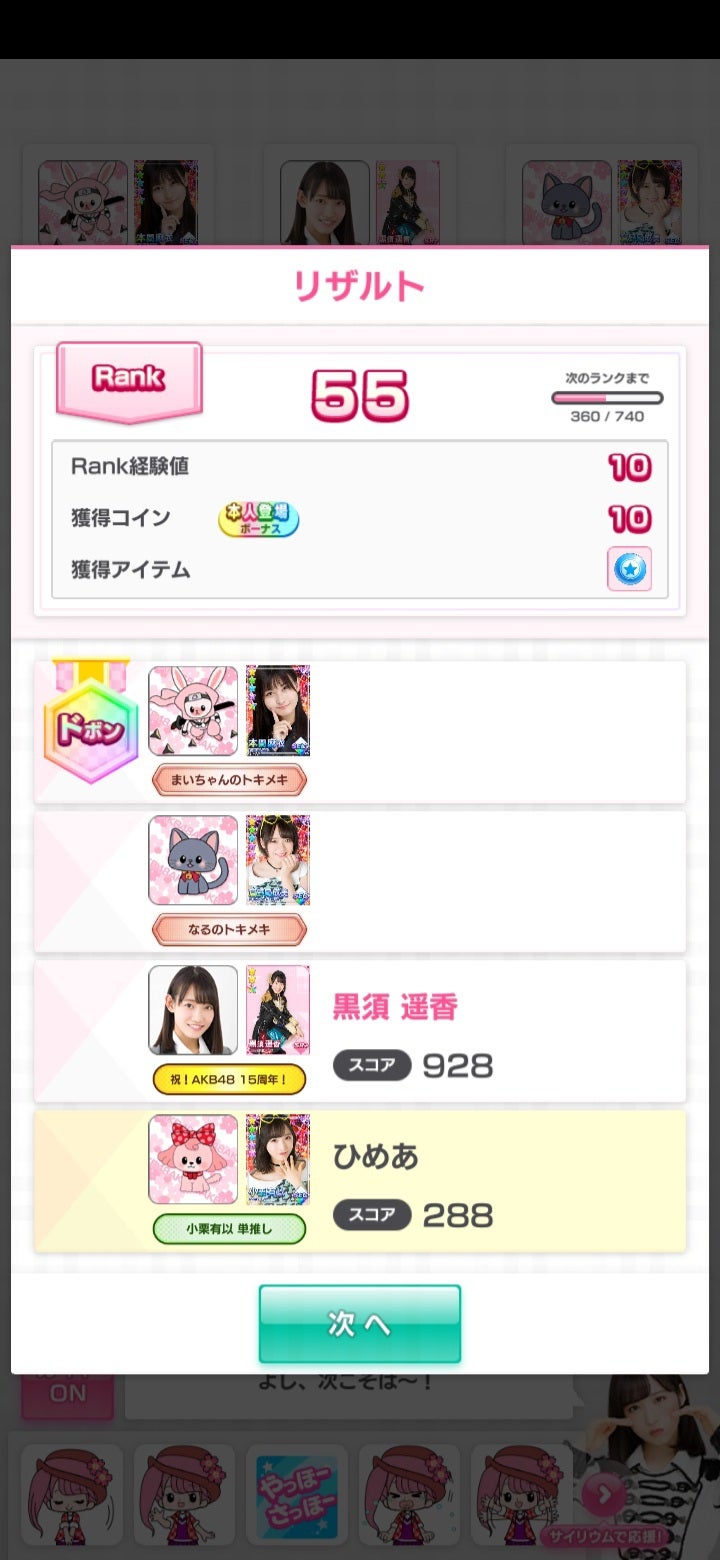
Task: Open ひめあ player row
Action: 360,1180
